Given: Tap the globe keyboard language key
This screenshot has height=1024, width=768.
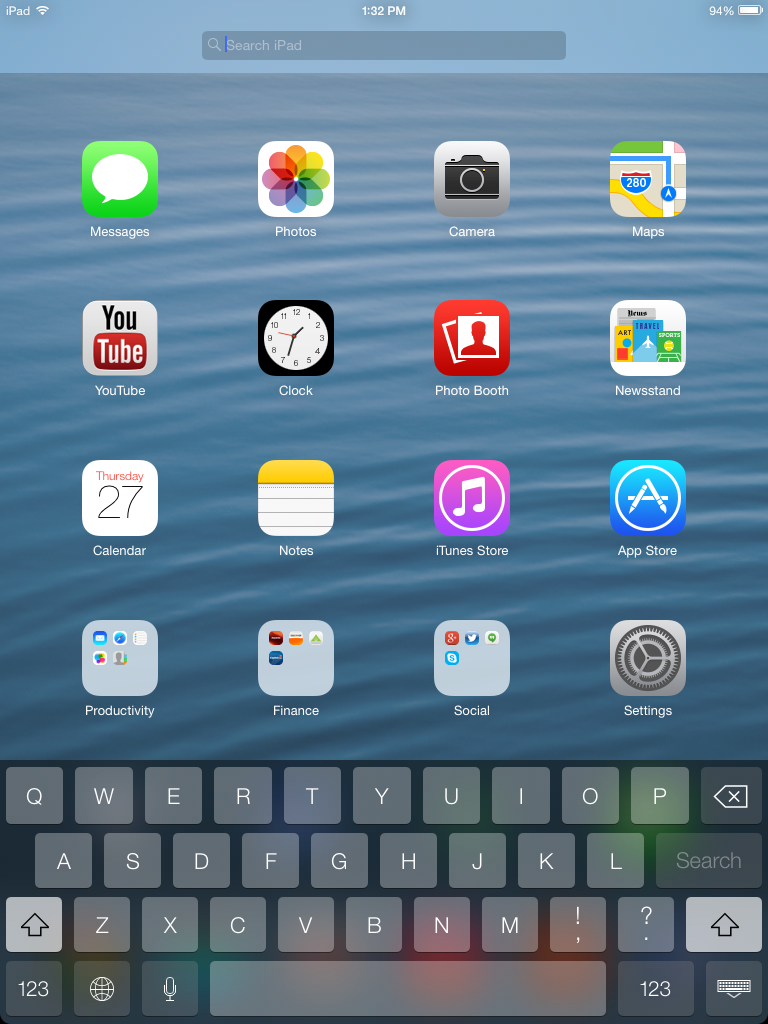Looking at the screenshot, I should [102, 989].
